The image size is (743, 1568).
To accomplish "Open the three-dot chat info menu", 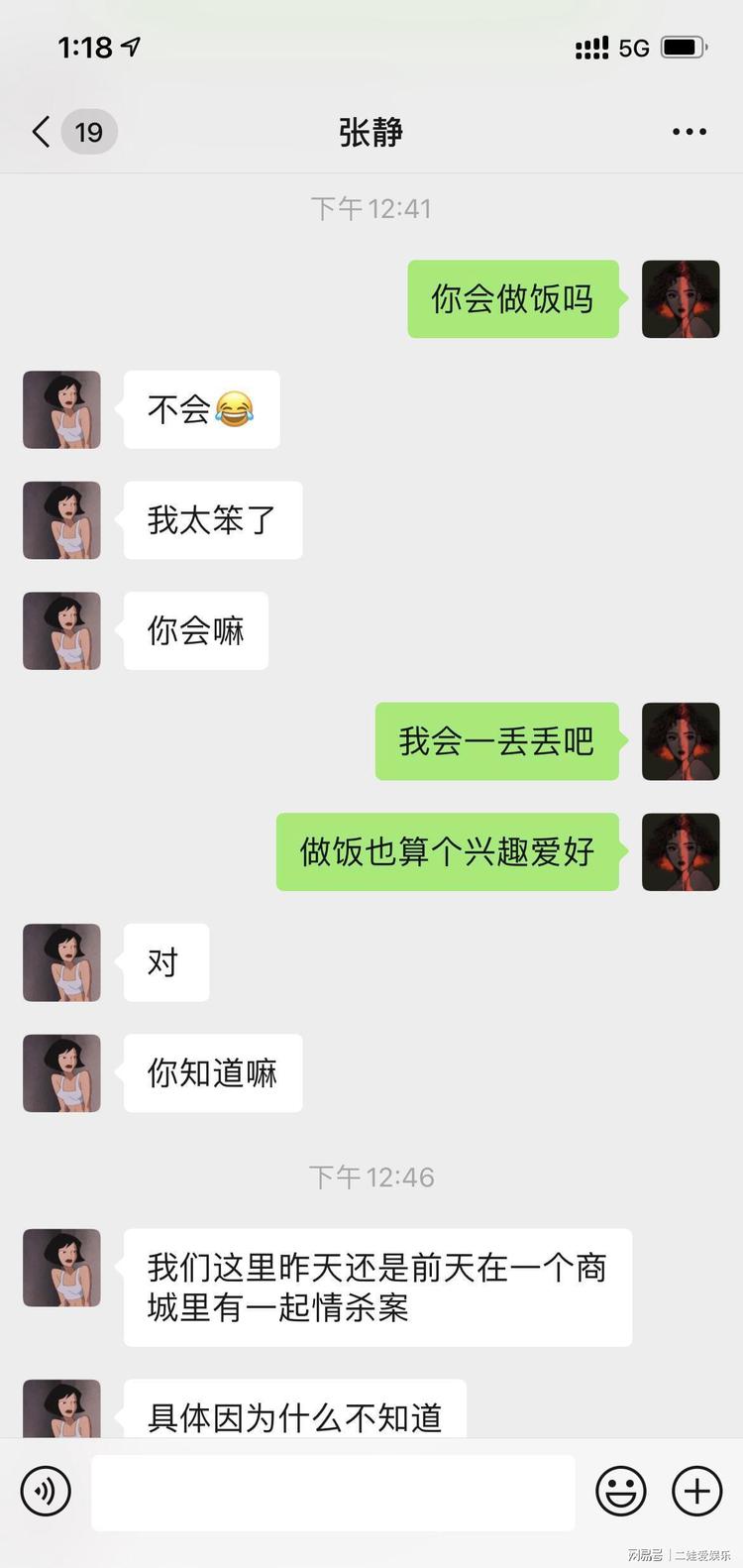I will click(689, 132).
